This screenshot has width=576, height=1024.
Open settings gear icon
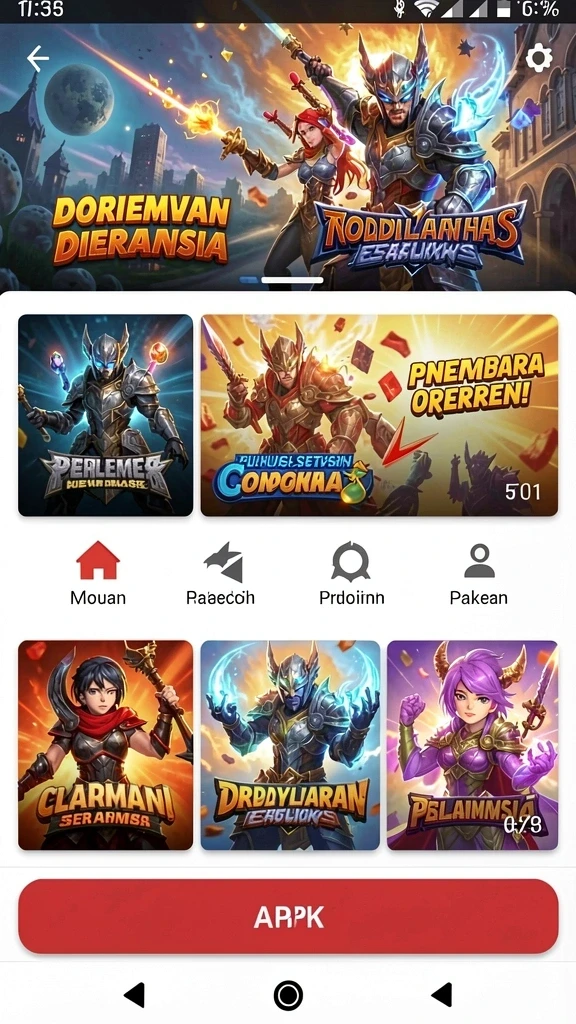coord(539,58)
